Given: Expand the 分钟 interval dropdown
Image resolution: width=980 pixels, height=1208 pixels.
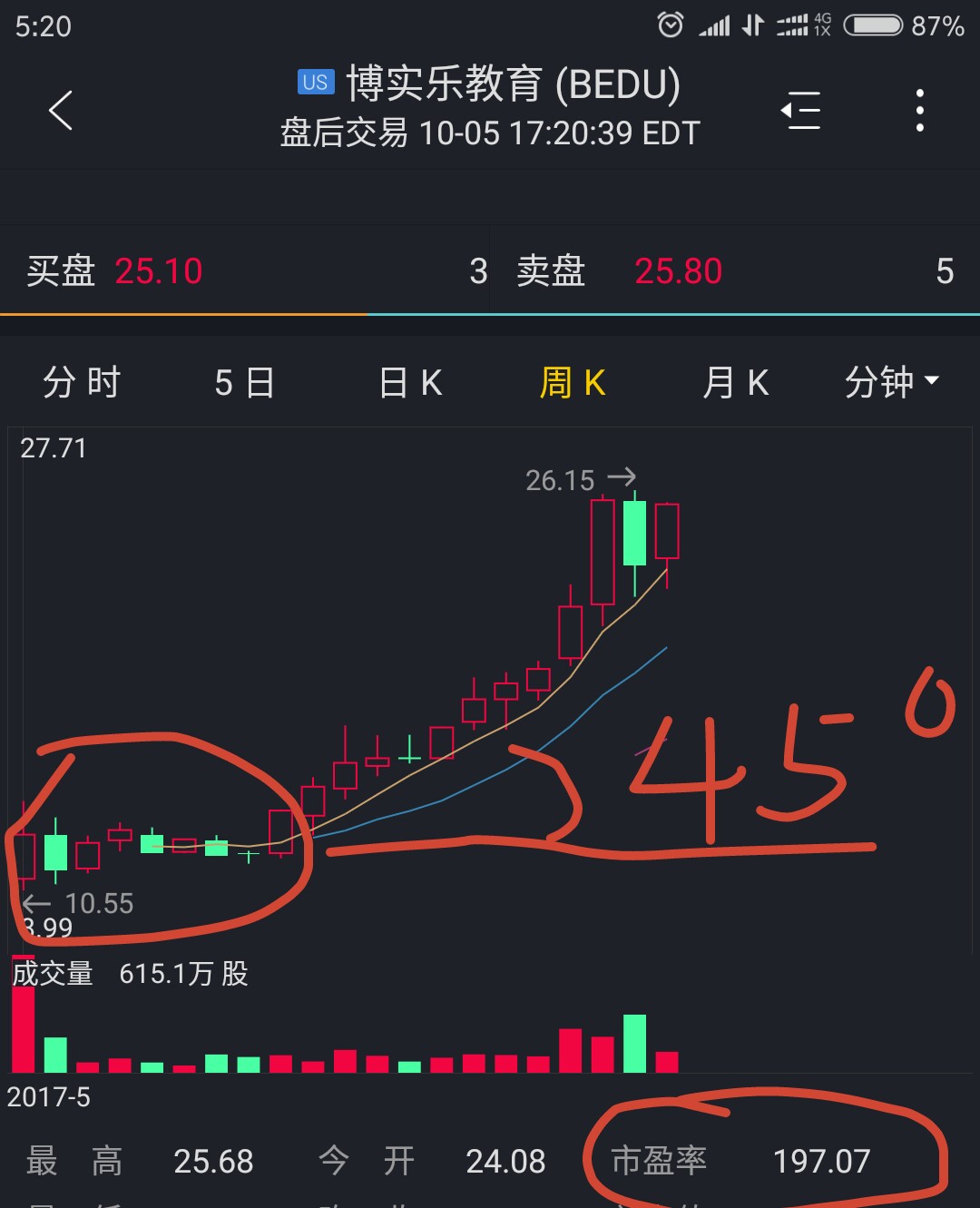Looking at the screenshot, I should point(891,383).
